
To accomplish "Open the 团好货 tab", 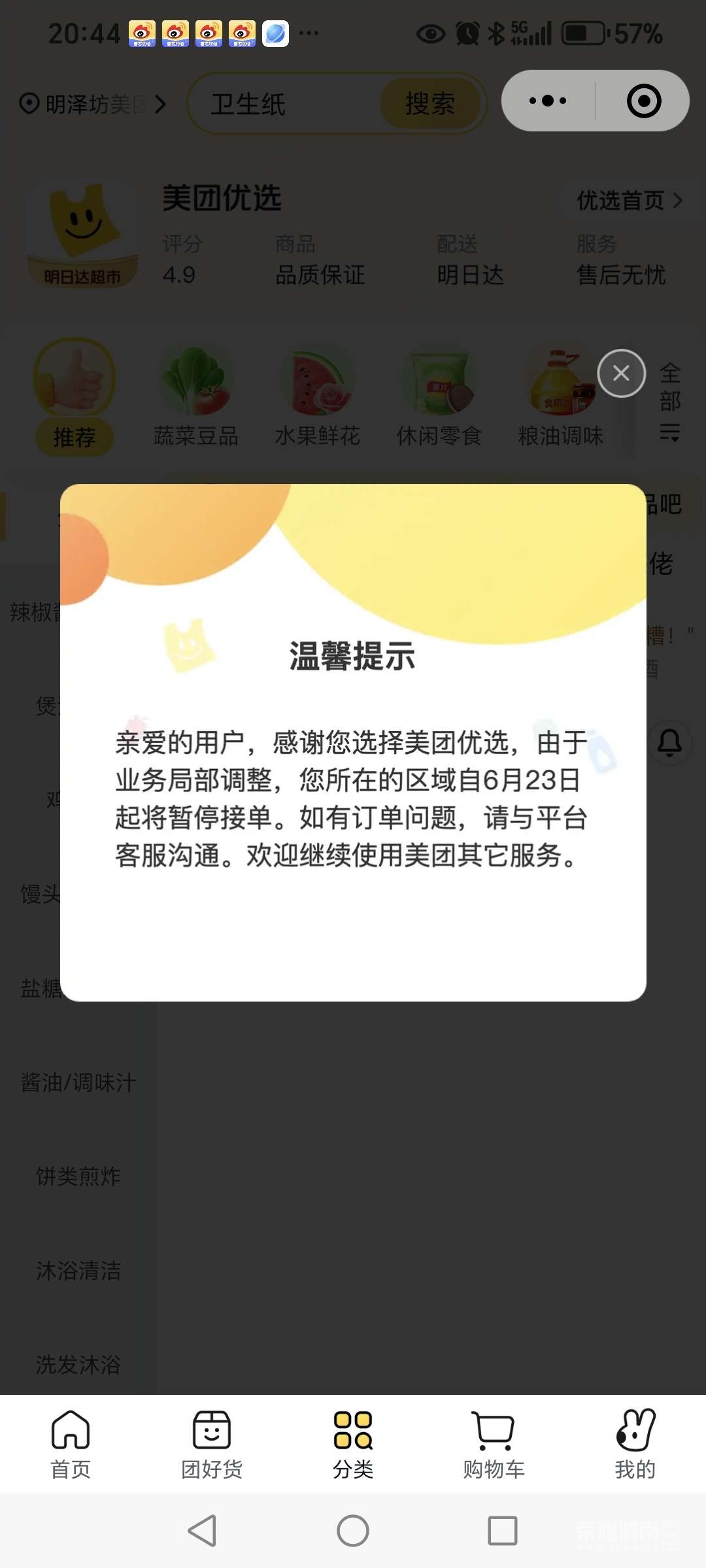I will (212, 1444).
